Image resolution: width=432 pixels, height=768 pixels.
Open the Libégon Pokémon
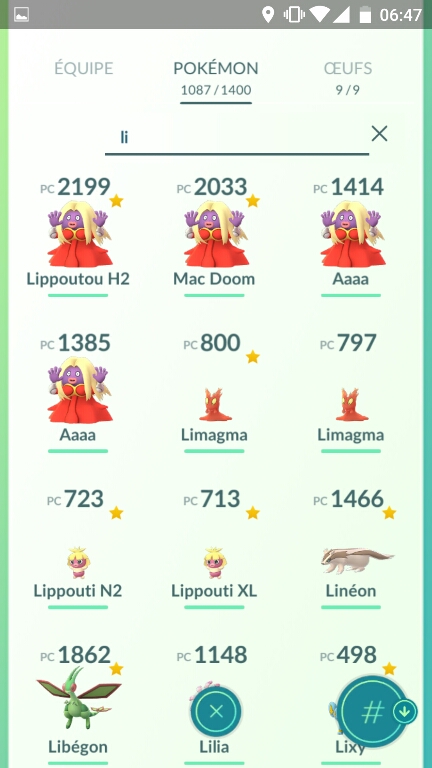click(x=78, y=705)
